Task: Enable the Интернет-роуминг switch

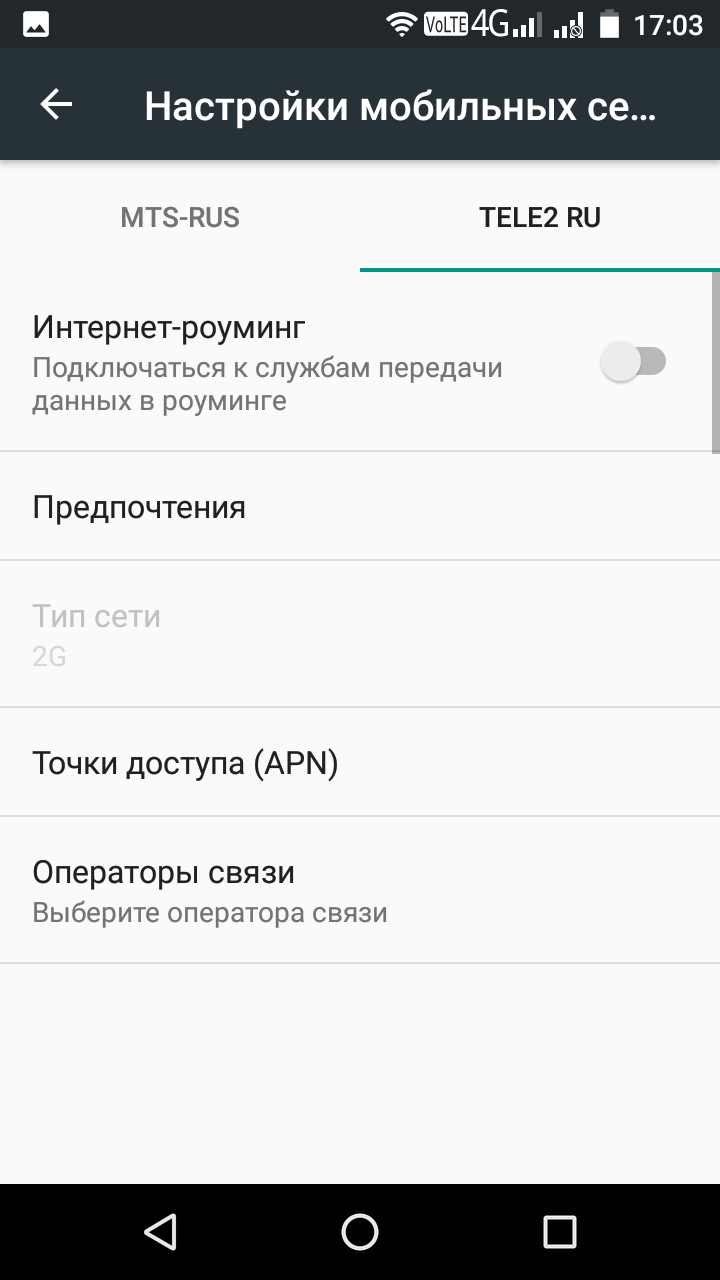Action: click(x=633, y=361)
